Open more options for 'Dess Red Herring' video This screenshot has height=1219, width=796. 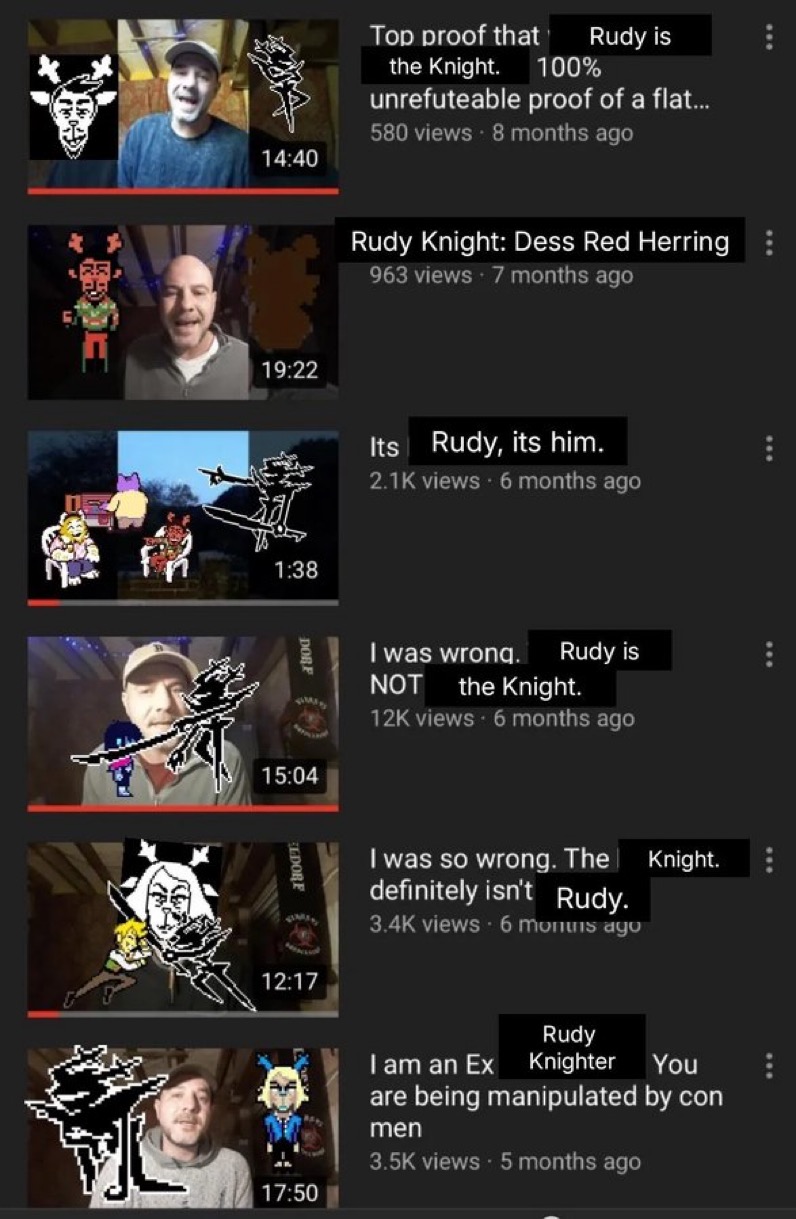(768, 243)
